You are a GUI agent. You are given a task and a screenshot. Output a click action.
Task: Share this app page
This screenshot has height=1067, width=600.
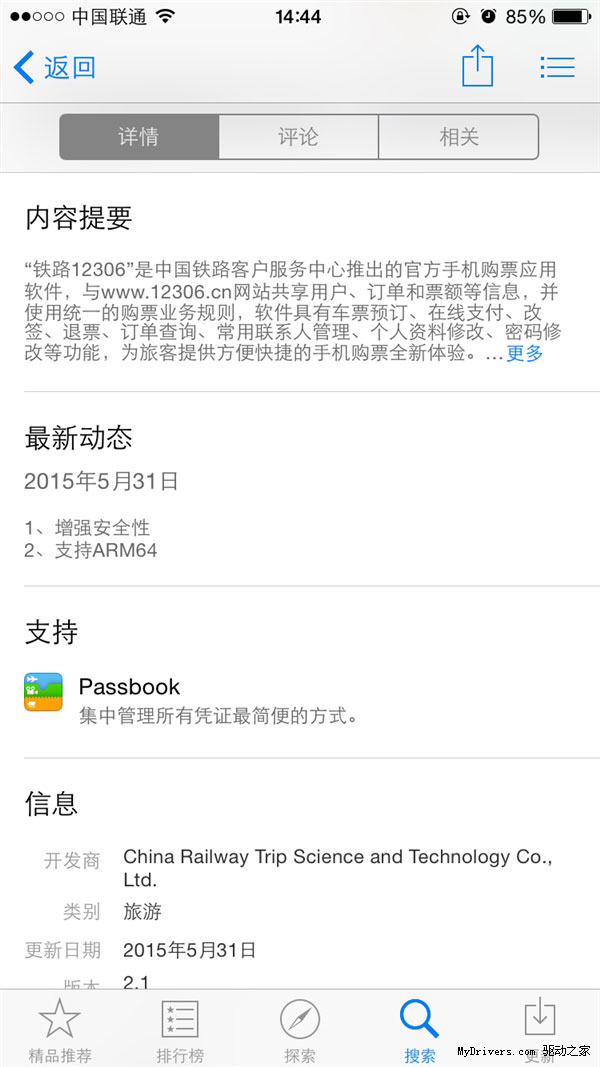(x=478, y=66)
